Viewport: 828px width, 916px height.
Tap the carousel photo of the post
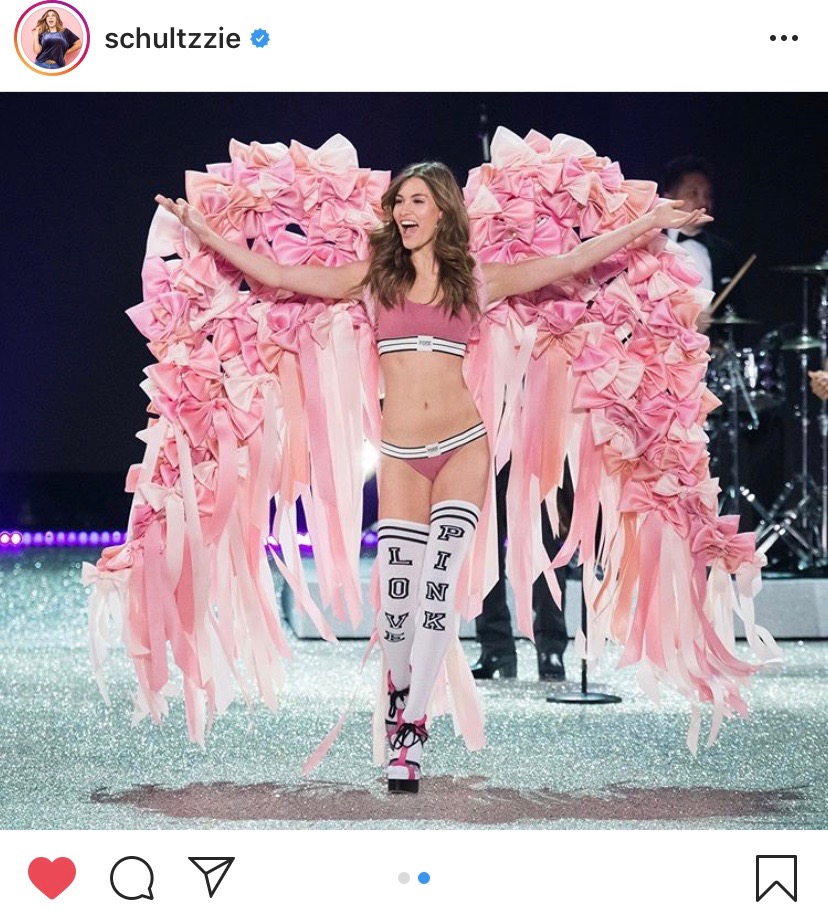(x=414, y=460)
